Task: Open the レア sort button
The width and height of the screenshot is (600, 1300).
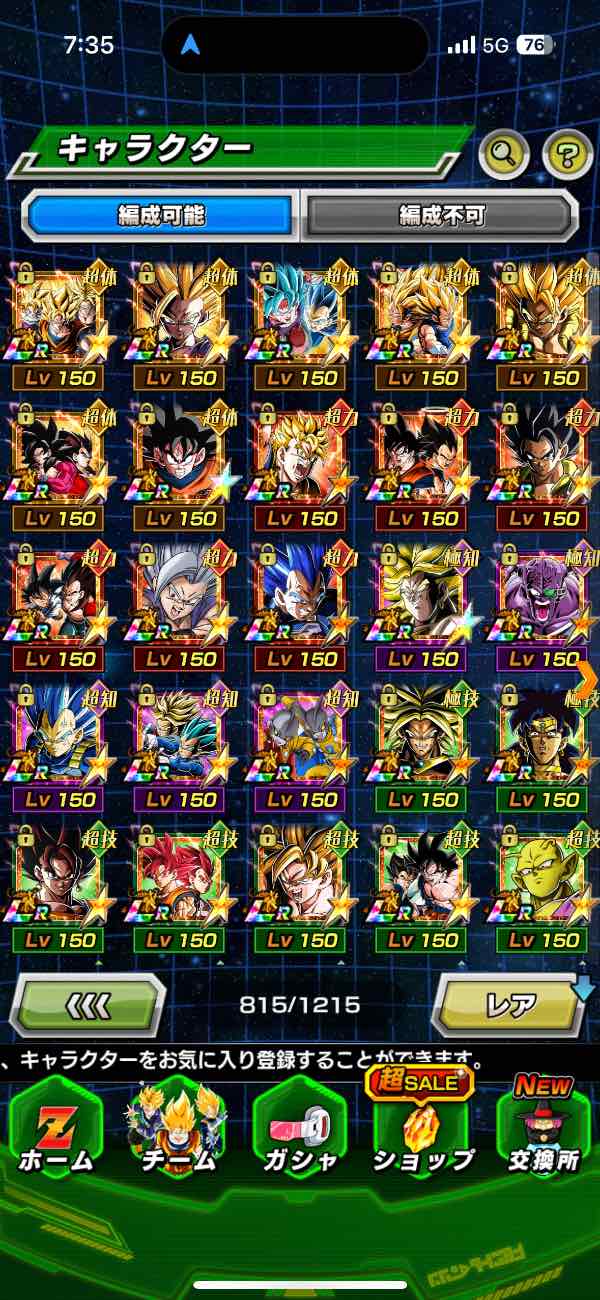Action: [510, 1004]
